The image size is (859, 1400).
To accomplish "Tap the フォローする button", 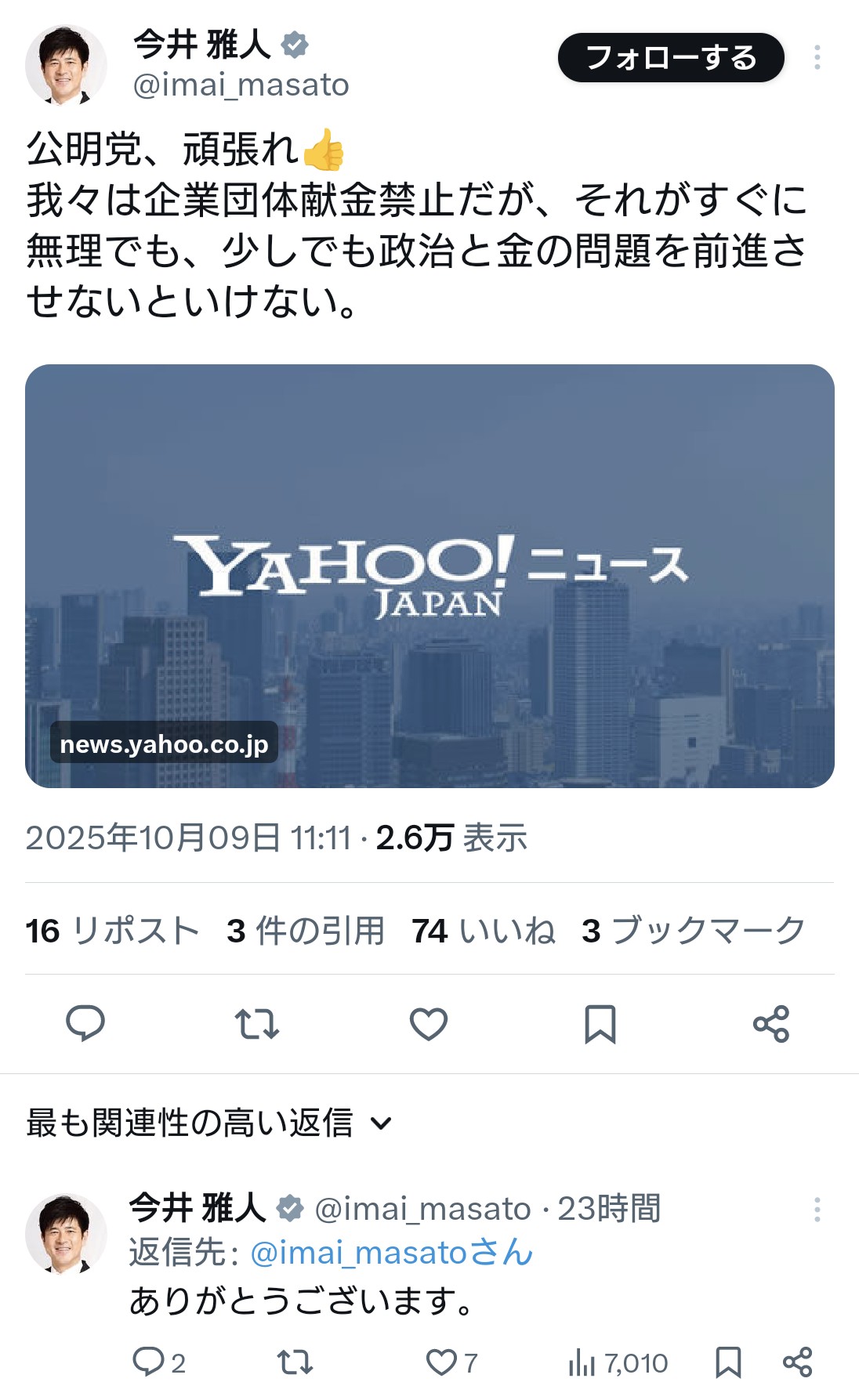I will [x=670, y=58].
